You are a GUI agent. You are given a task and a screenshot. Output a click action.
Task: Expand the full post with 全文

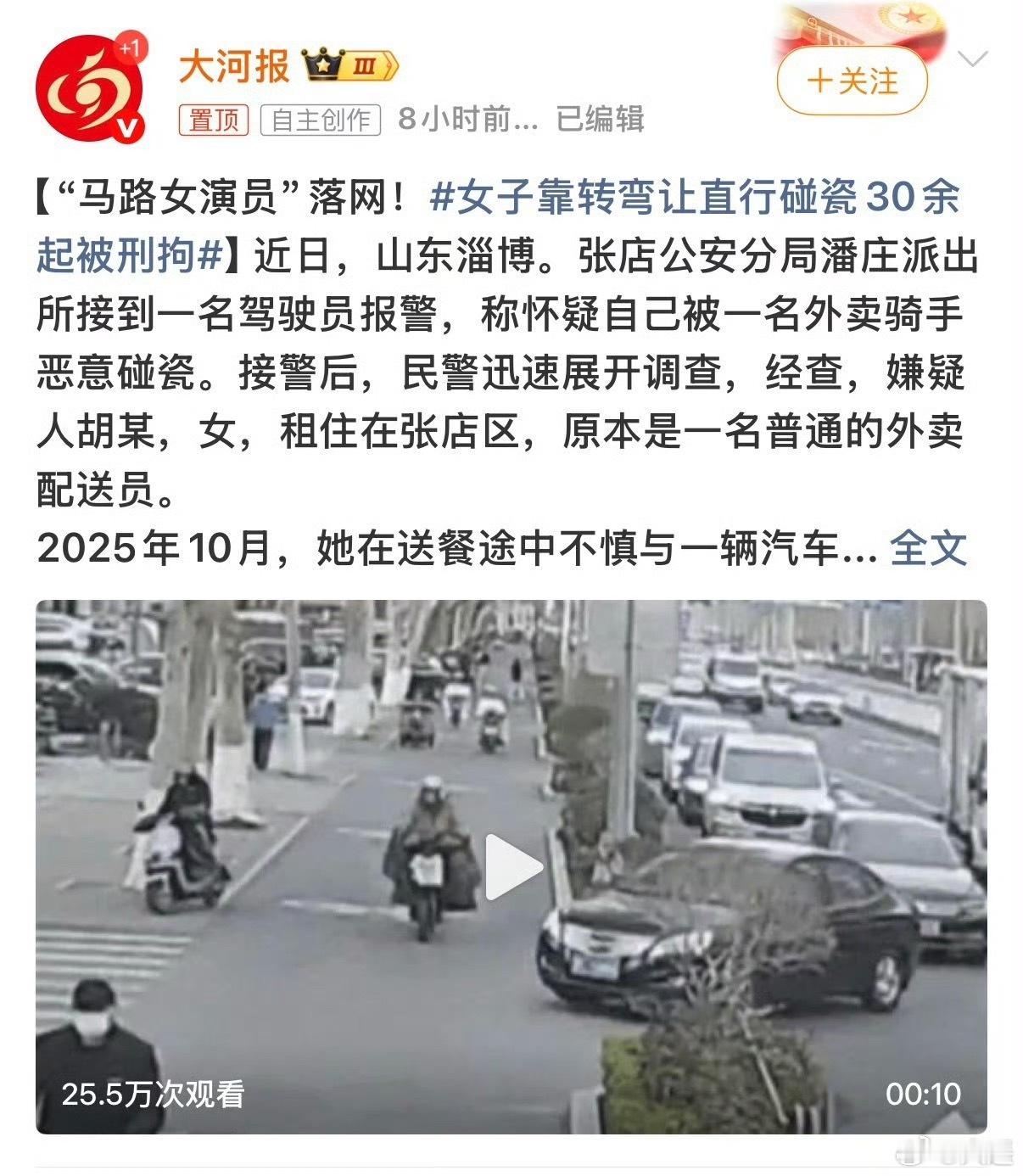click(x=931, y=547)
